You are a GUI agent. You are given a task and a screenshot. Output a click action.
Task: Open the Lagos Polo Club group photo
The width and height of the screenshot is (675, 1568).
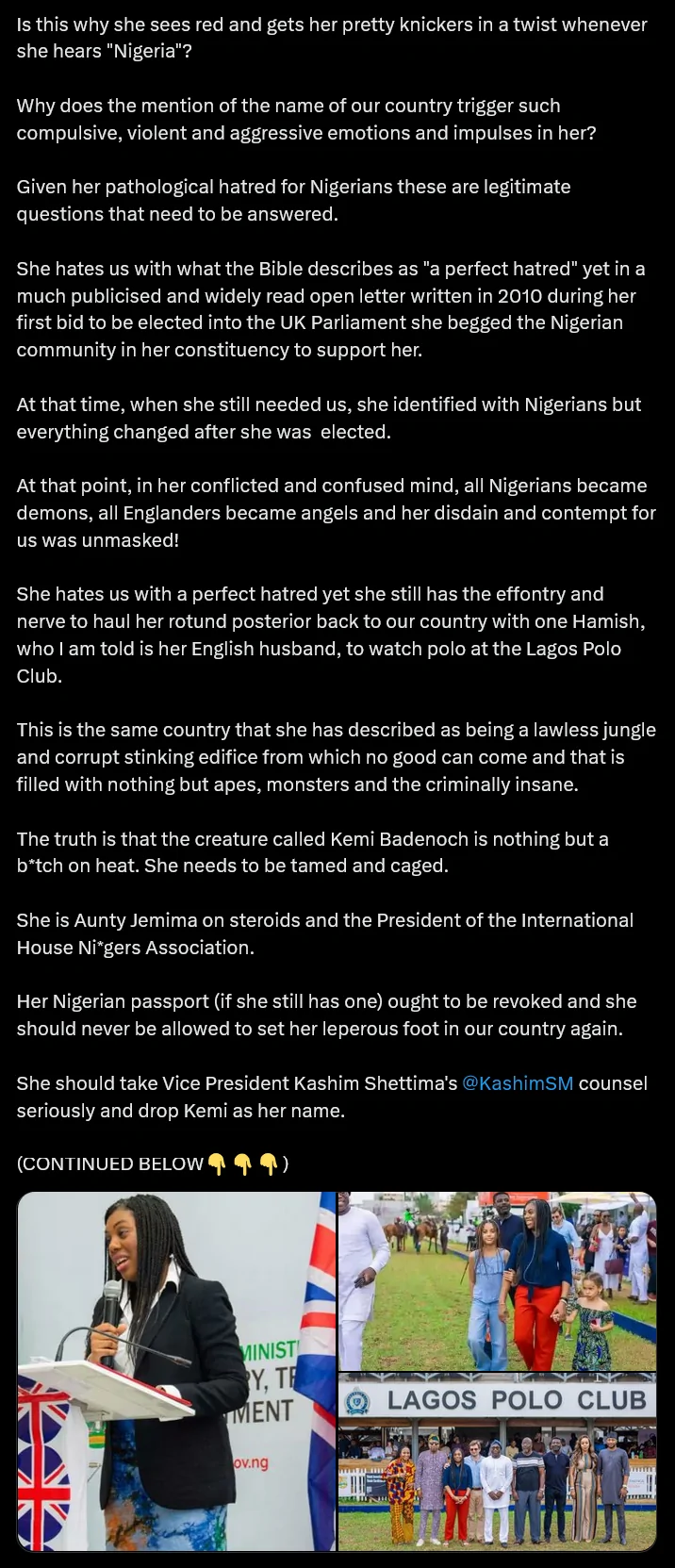pyautogui.click(x=497, y=1462)
